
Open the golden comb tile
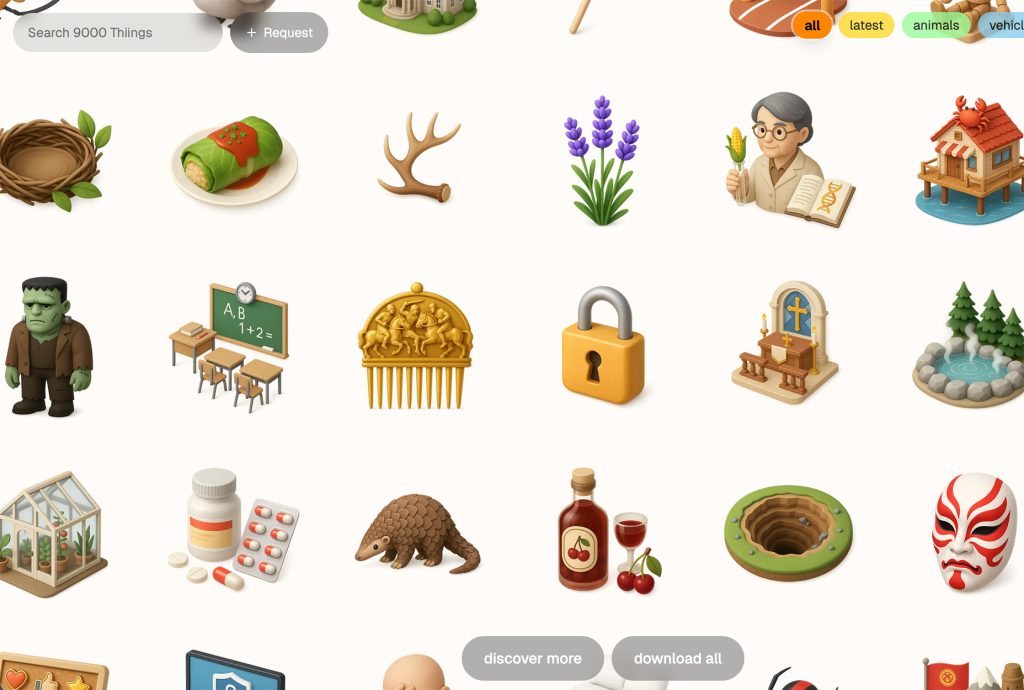point(415,347)
